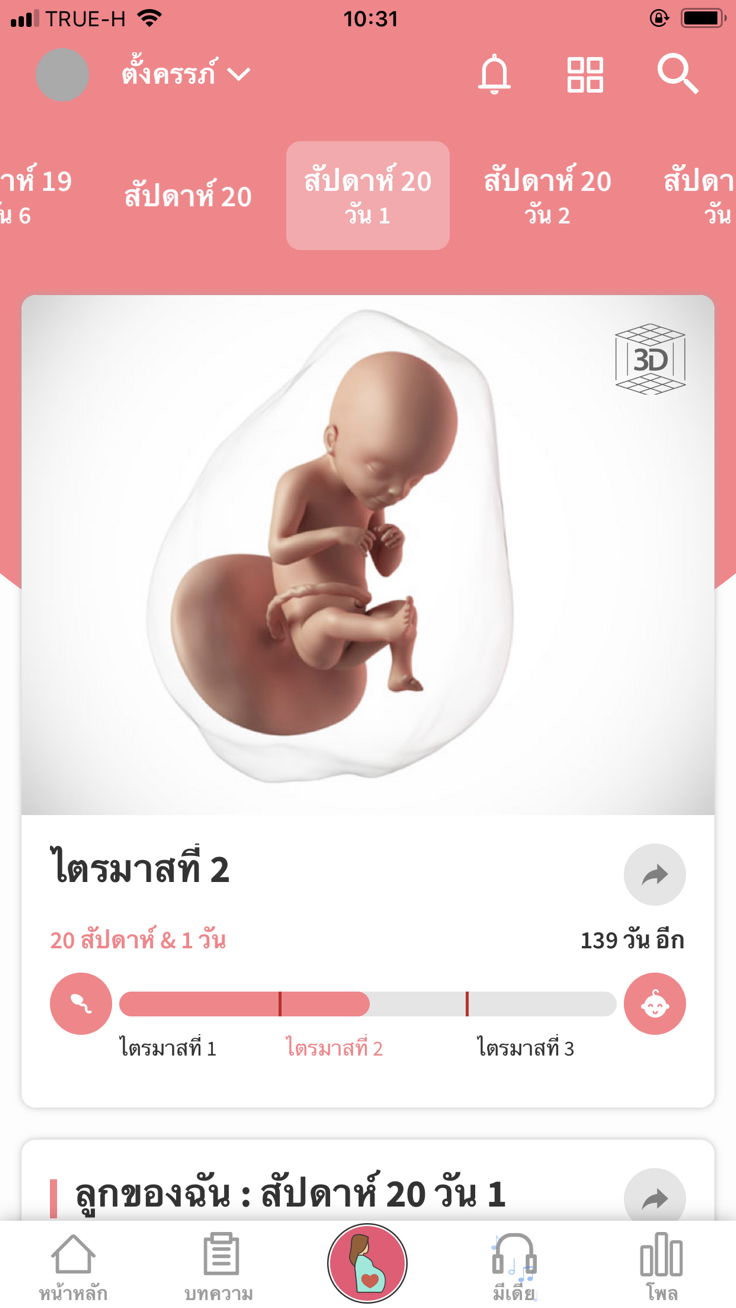
Task: Open the grid menu icon
Action: (585, 75)
